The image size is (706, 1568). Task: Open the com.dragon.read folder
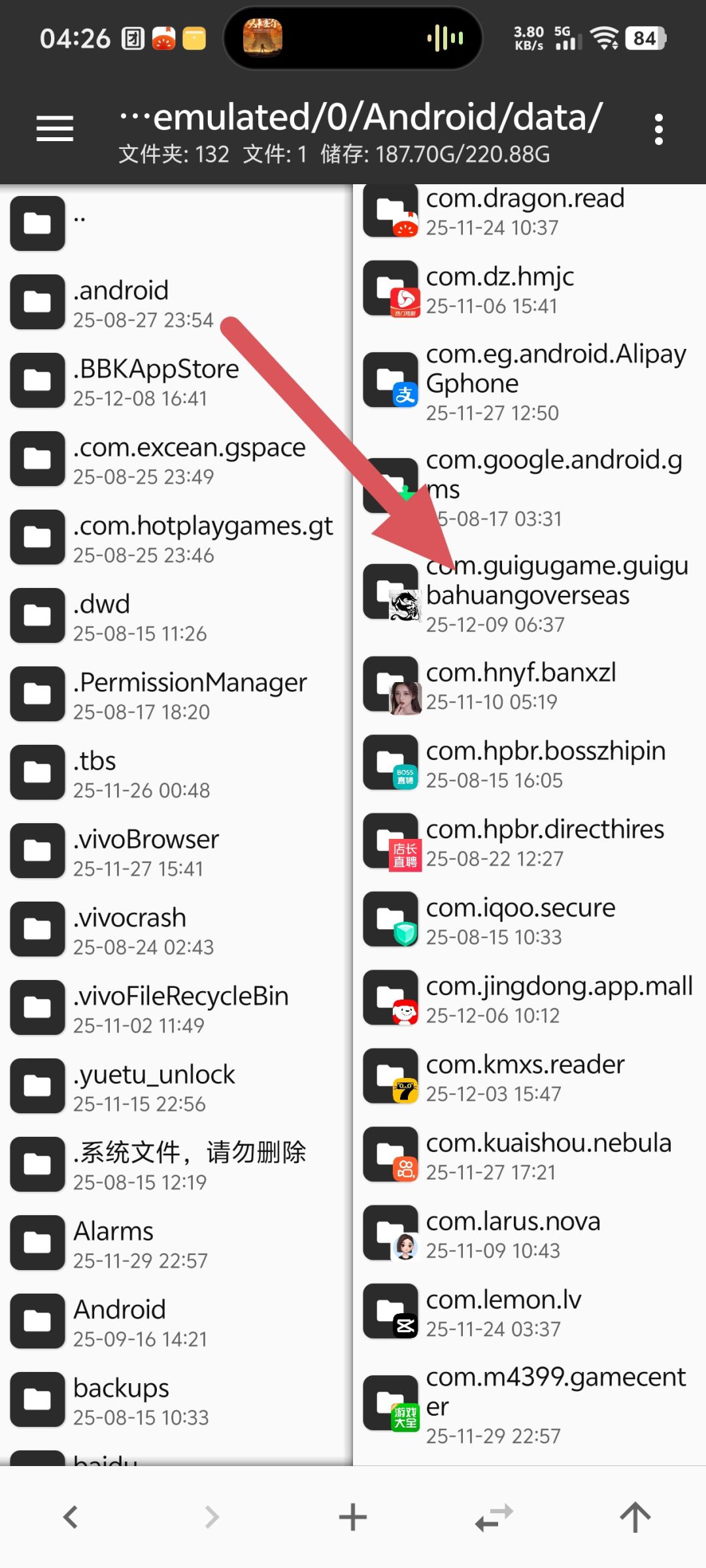pyautogui.click(x=529, y=212)
